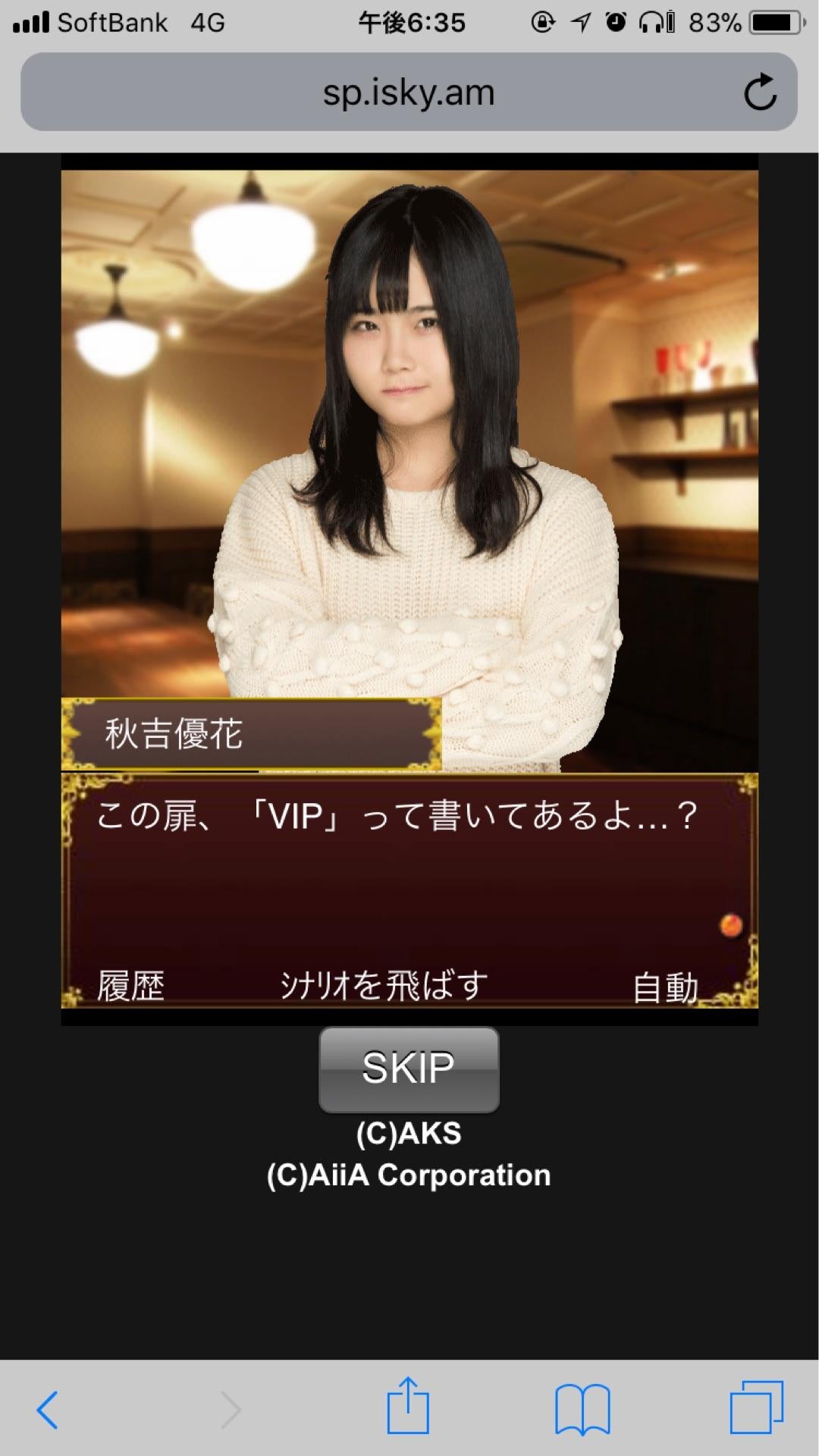Tap the SKIP button
819x1456 pixels.
(x=409, y=1069)
